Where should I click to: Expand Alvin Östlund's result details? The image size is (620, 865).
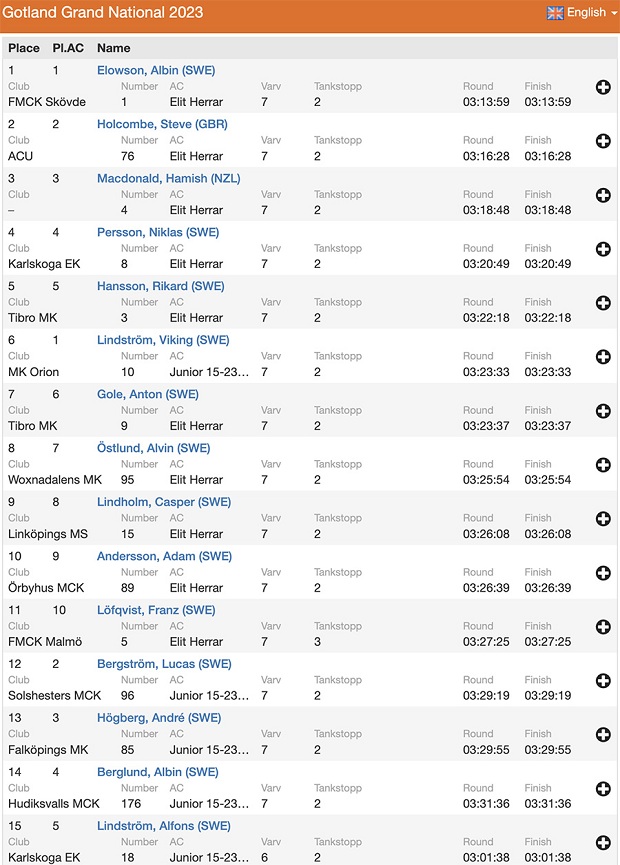pos(603,465)
